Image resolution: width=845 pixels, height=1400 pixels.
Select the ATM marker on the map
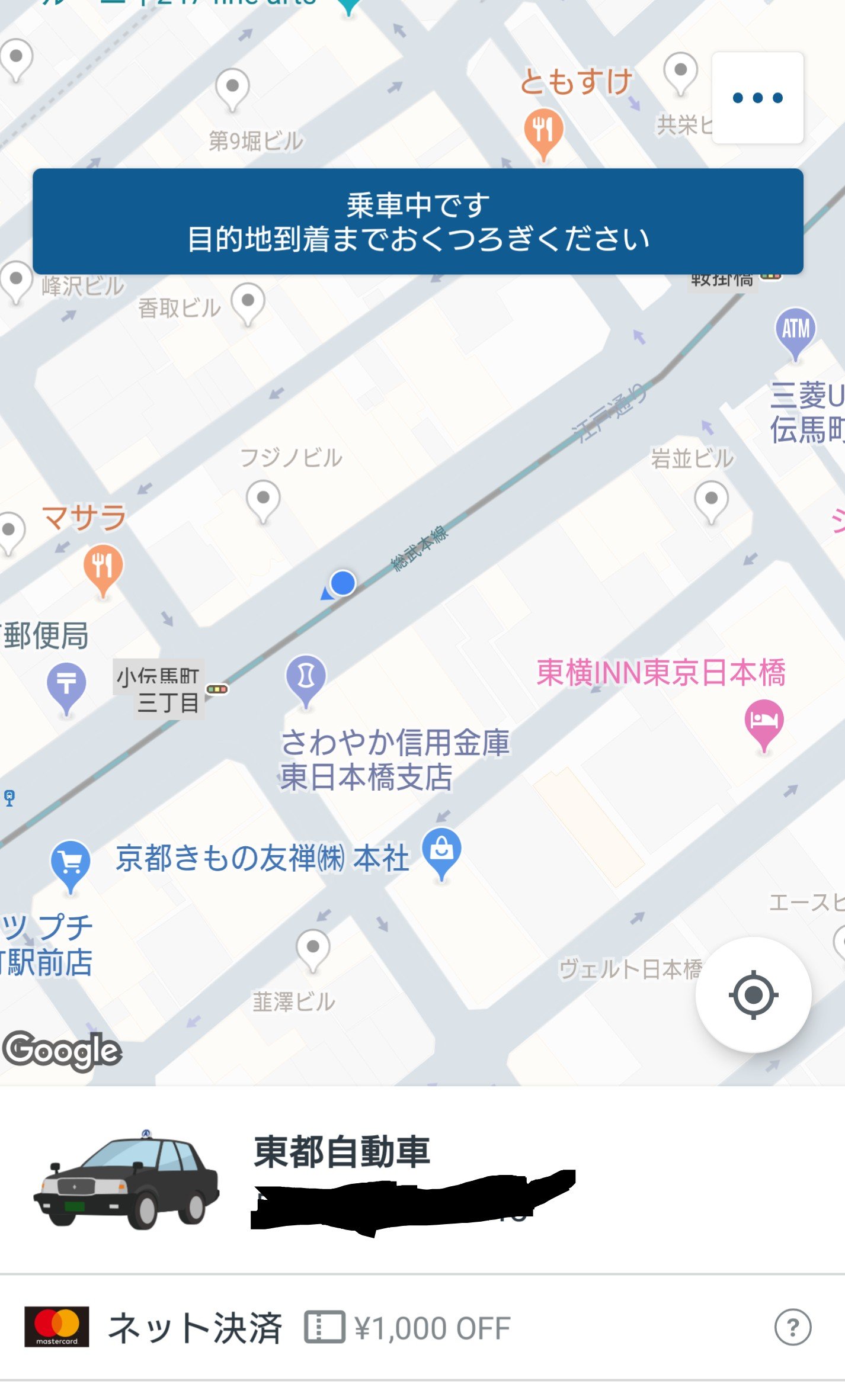[x=795, y=330]
